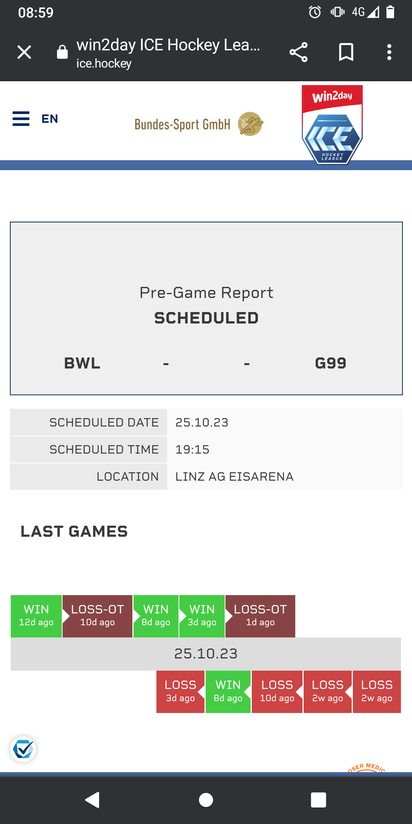Go back with system back button
This screenshot has height=824, width=412.
[92, 800]
